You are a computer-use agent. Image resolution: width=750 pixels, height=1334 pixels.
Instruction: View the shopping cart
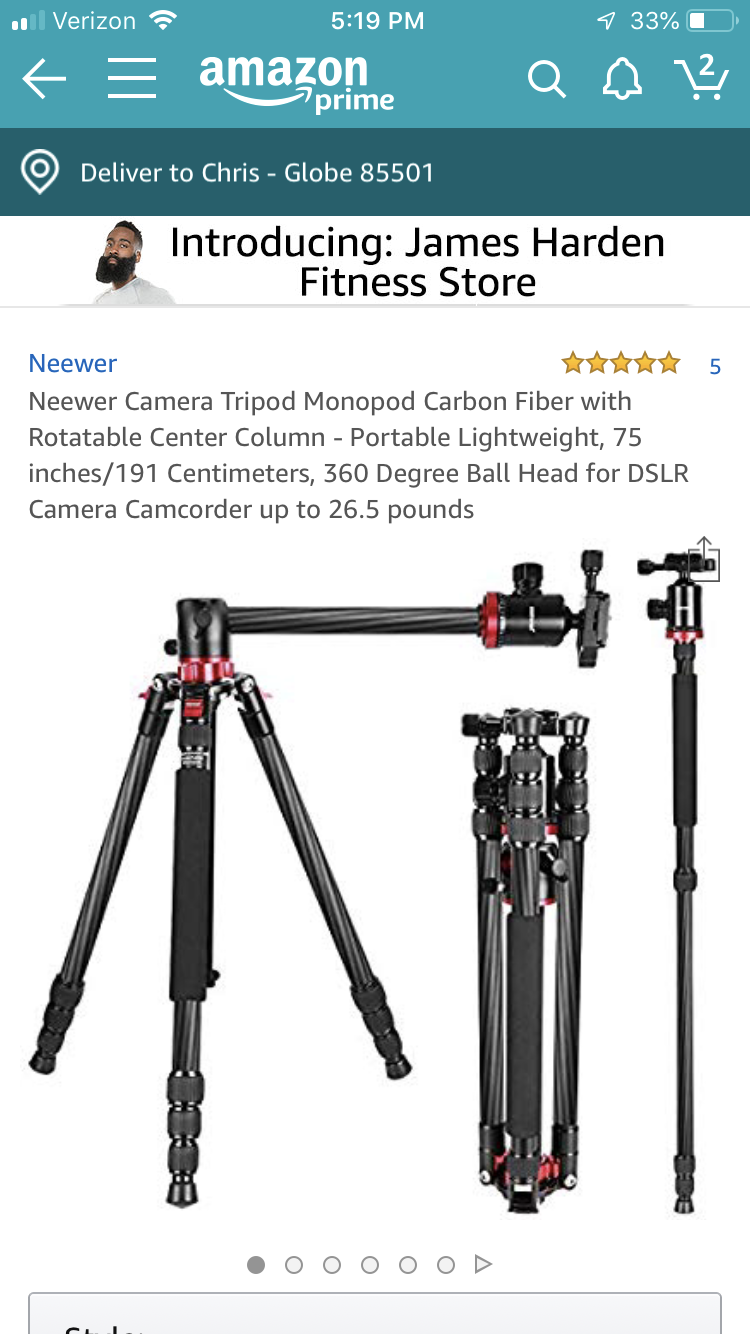(701, 77)
